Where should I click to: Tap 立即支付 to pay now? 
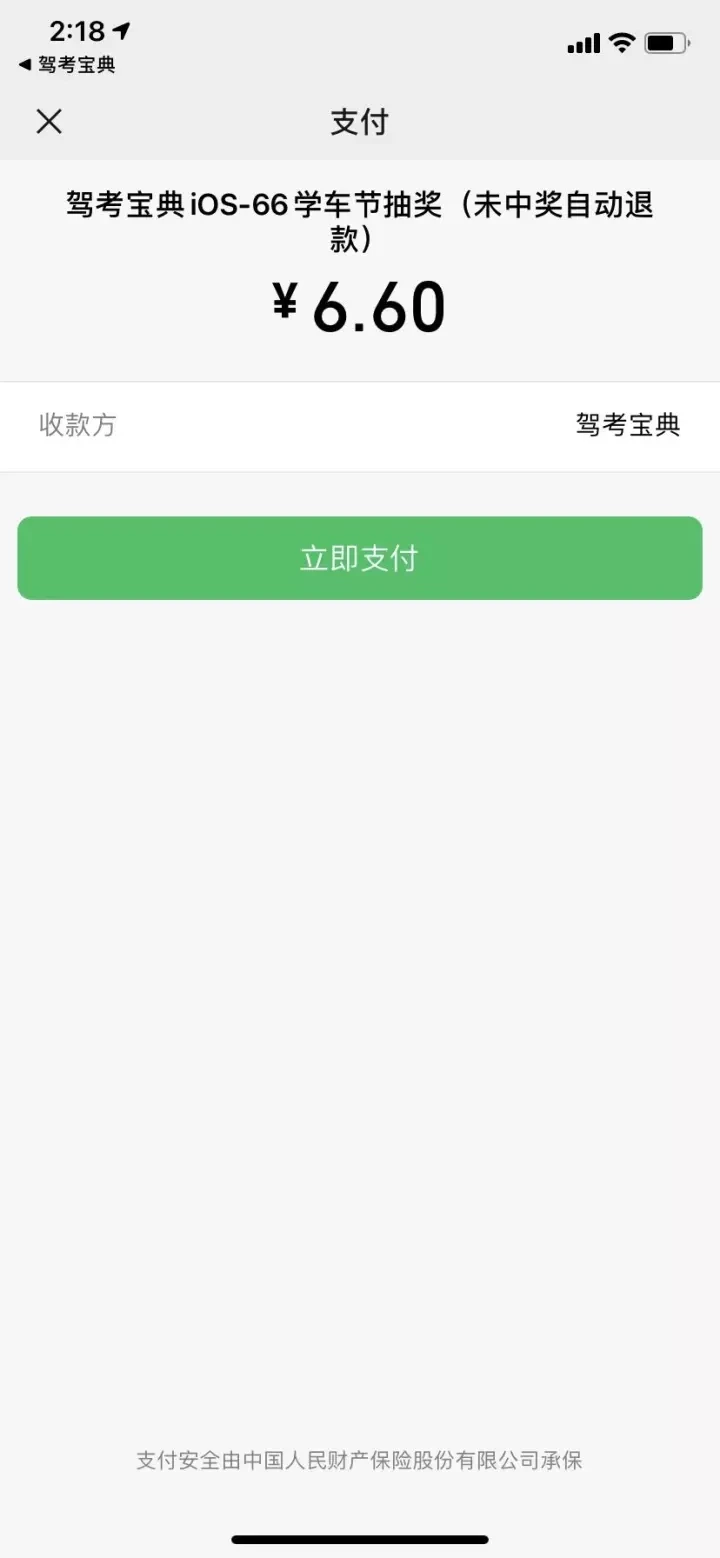tap(360, 558)
